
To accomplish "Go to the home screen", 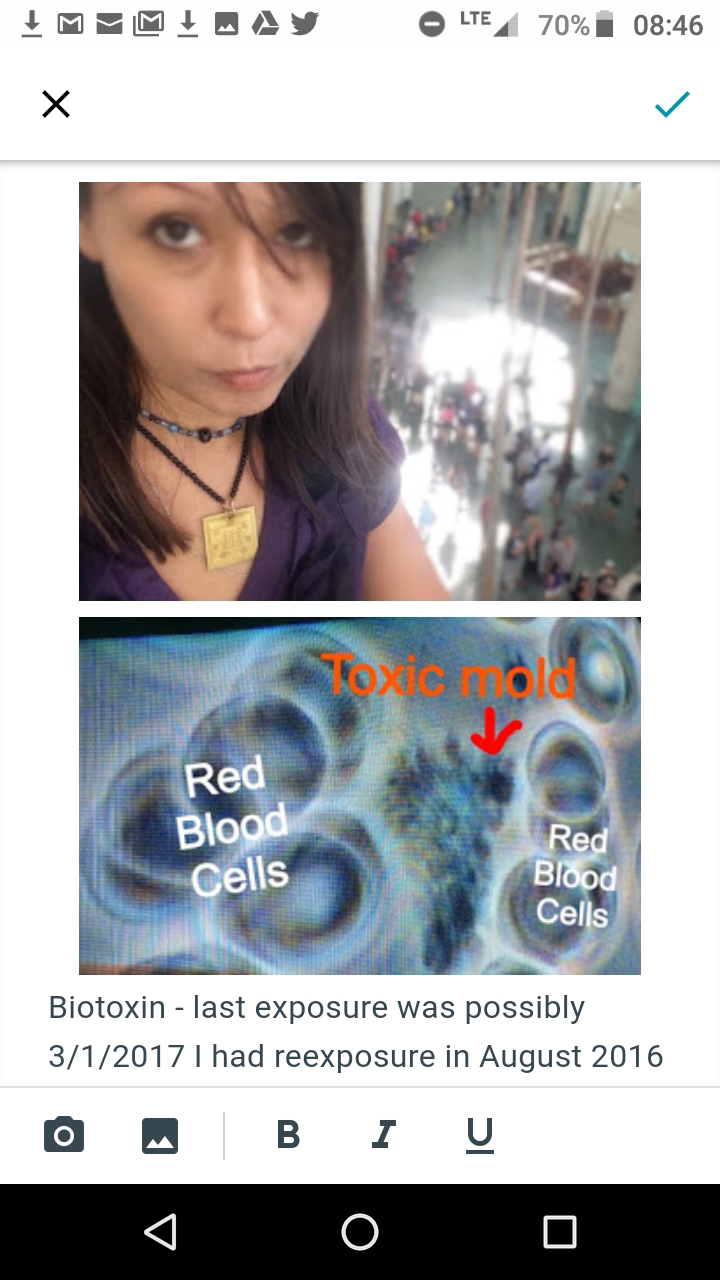I will click(360, 1231).
